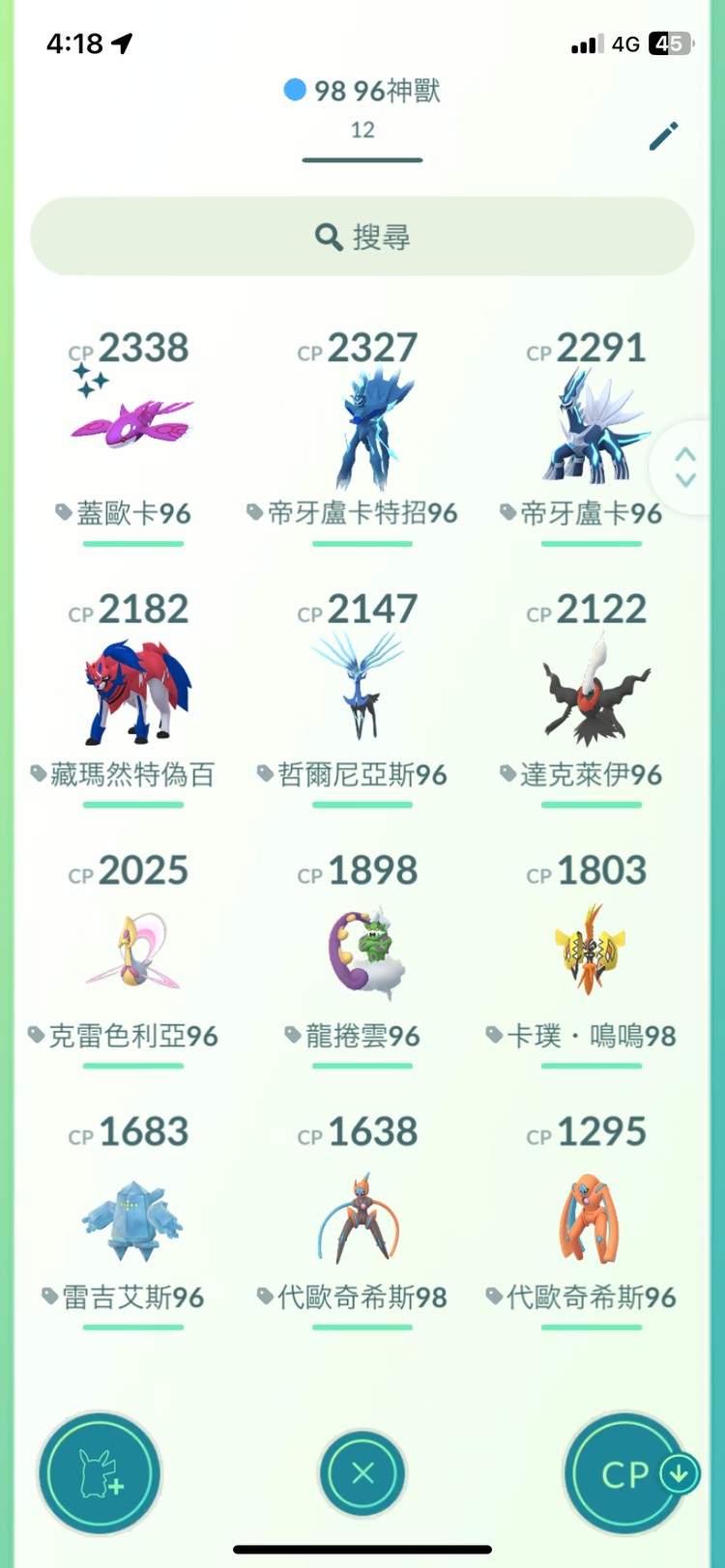Screen dimensions: 725x1568
Task: Tap the green progress bar under 哲爾尼亞斯96
Action: 362,806
